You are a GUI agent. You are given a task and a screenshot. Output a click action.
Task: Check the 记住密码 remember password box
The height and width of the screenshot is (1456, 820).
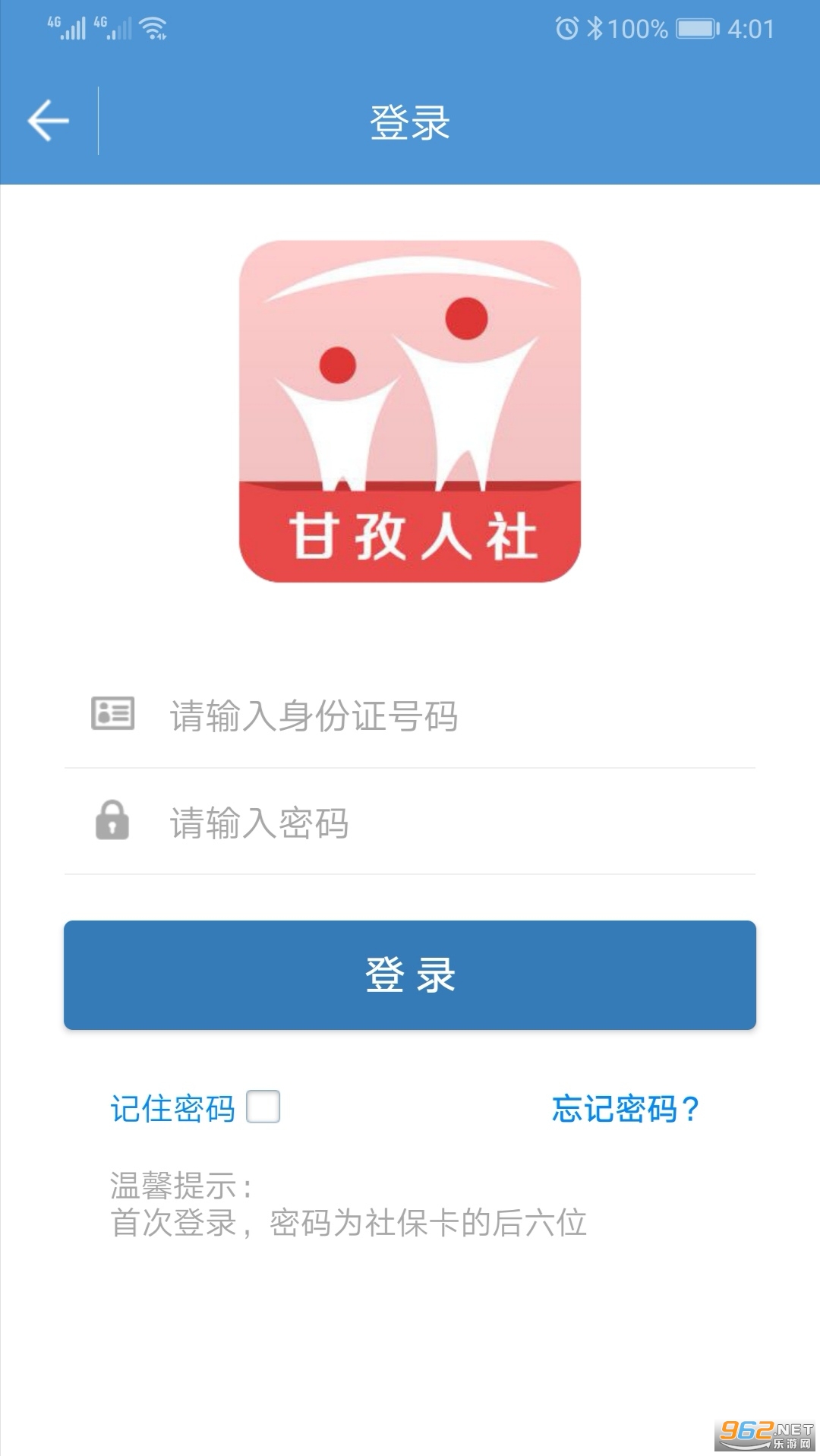263,1107
